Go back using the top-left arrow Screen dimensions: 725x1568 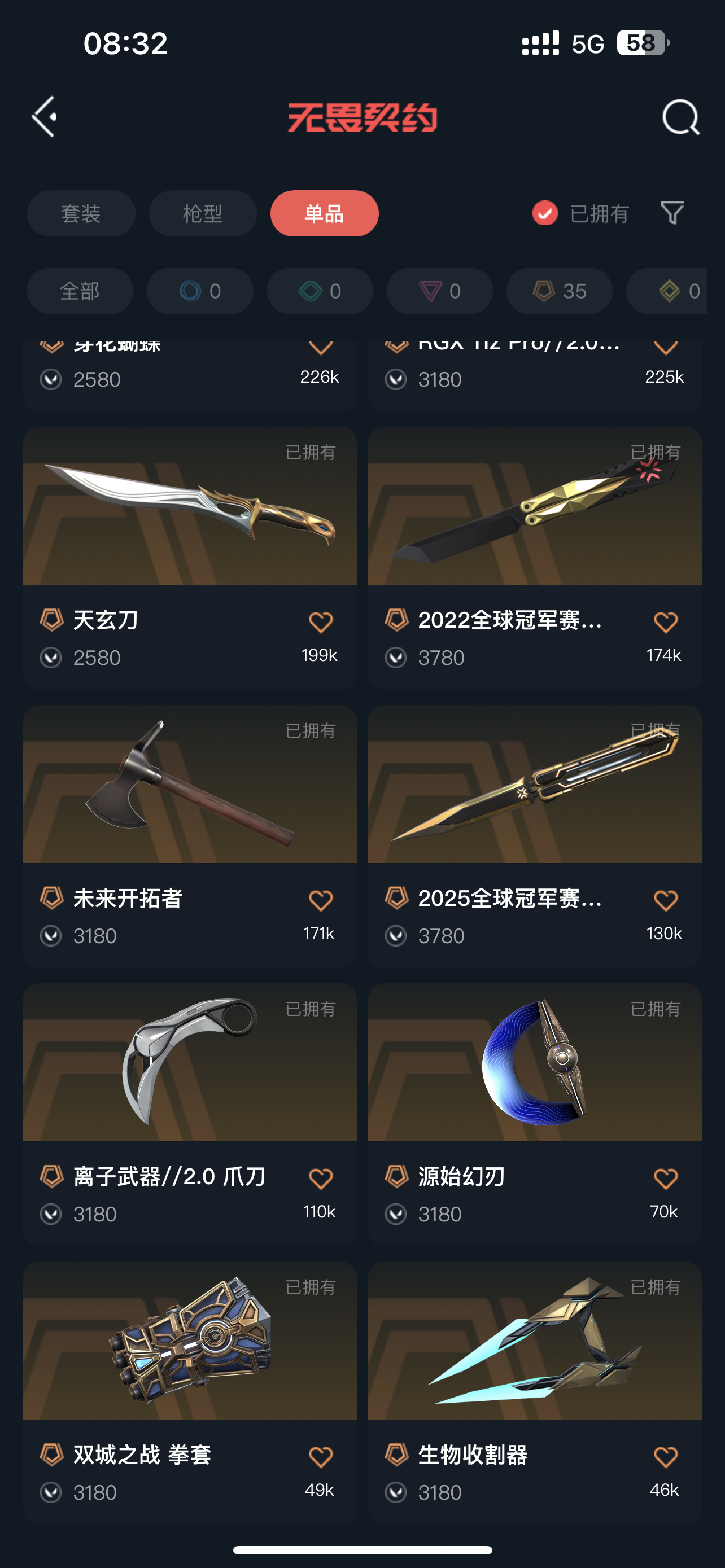[45, 116]
